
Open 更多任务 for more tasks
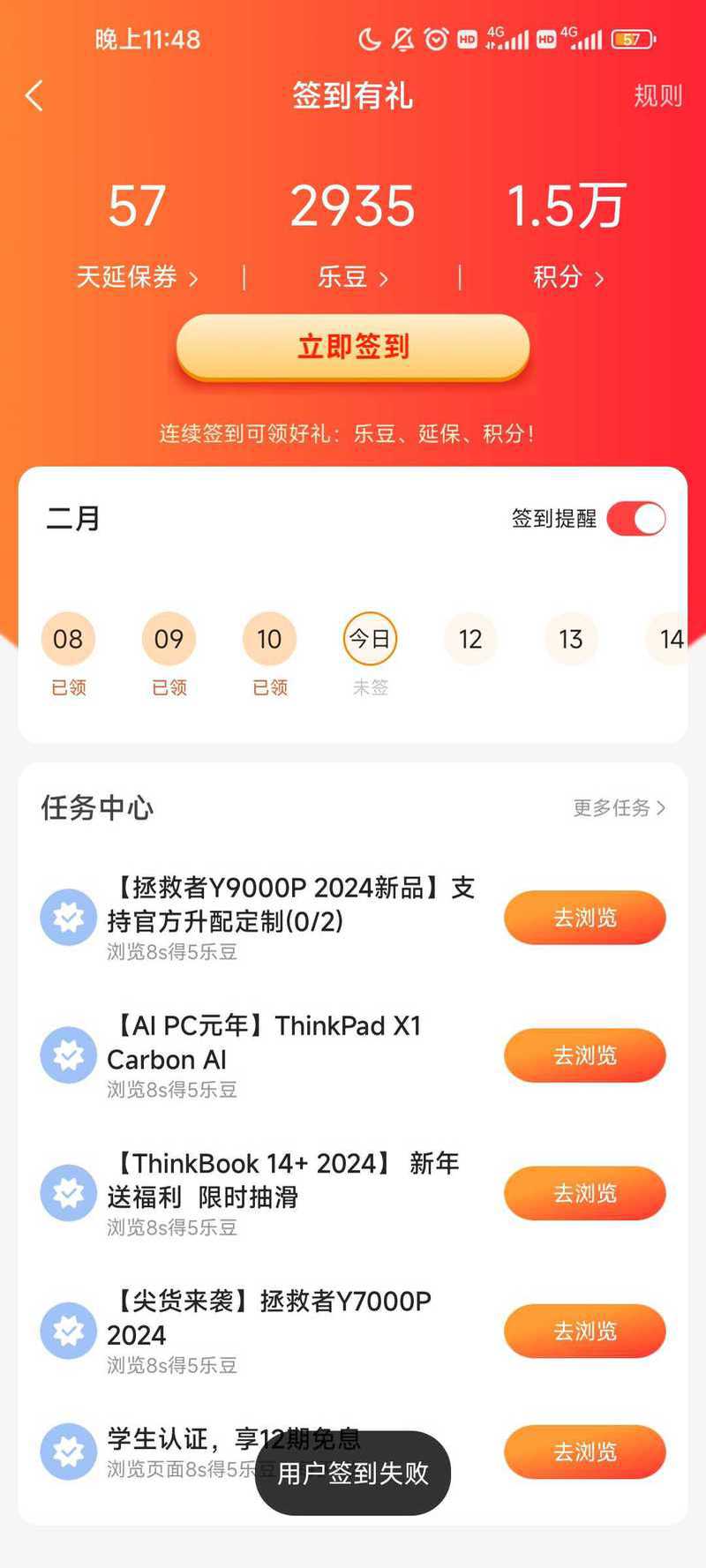point(619,807)
